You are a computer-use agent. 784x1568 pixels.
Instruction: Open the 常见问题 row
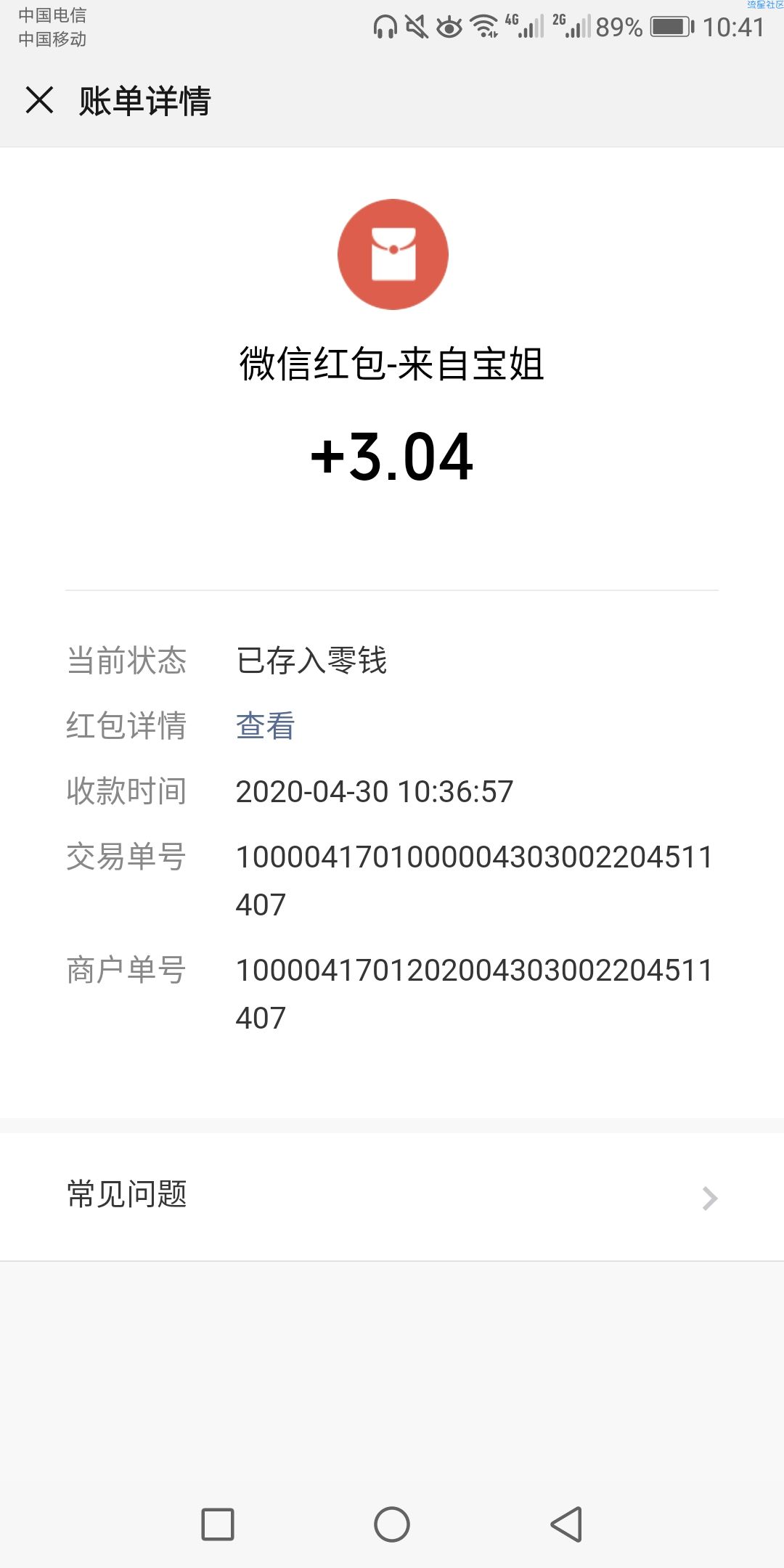click(392, 1196)
